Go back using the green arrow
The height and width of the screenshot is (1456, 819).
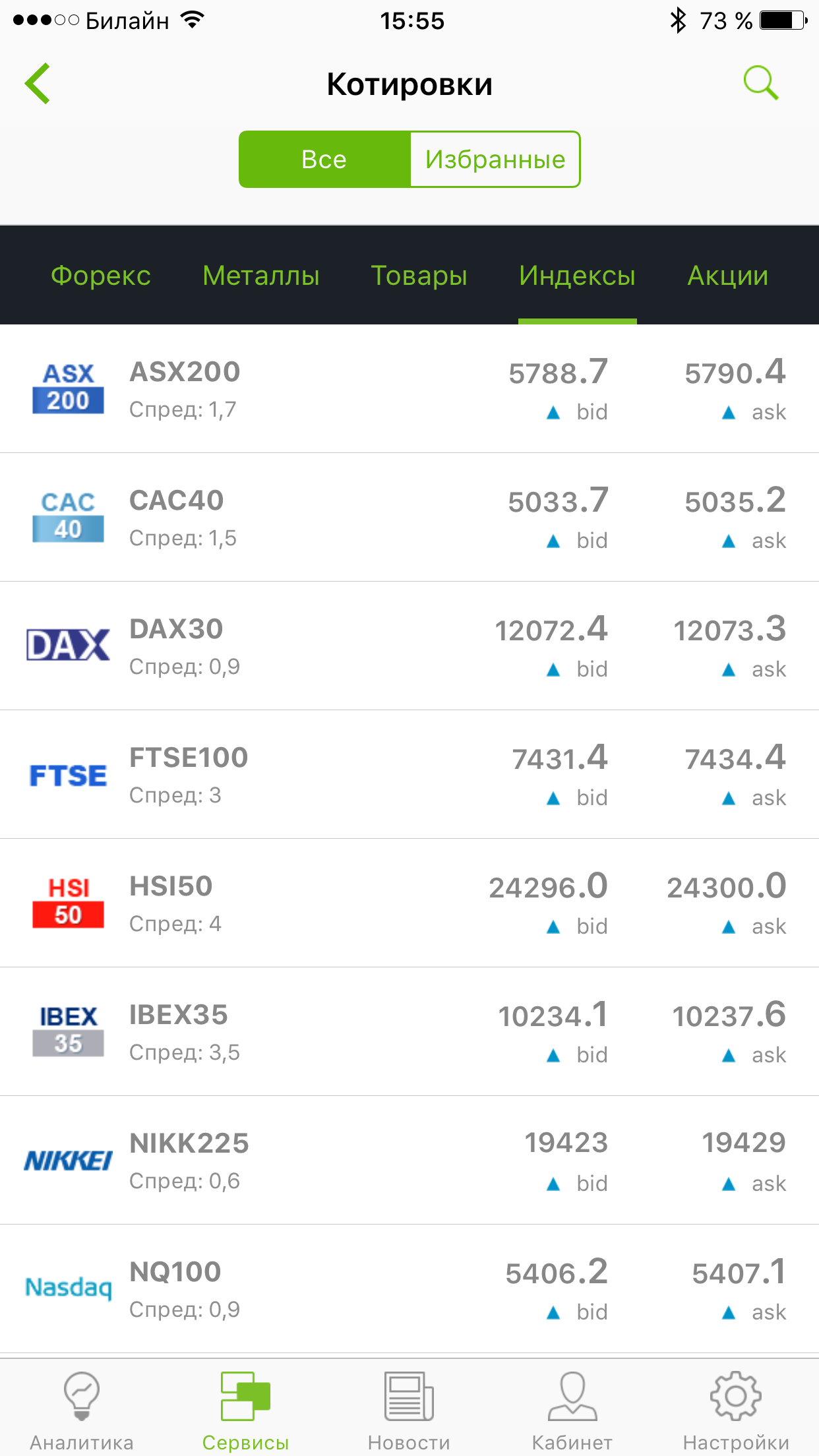click(38, 84)
